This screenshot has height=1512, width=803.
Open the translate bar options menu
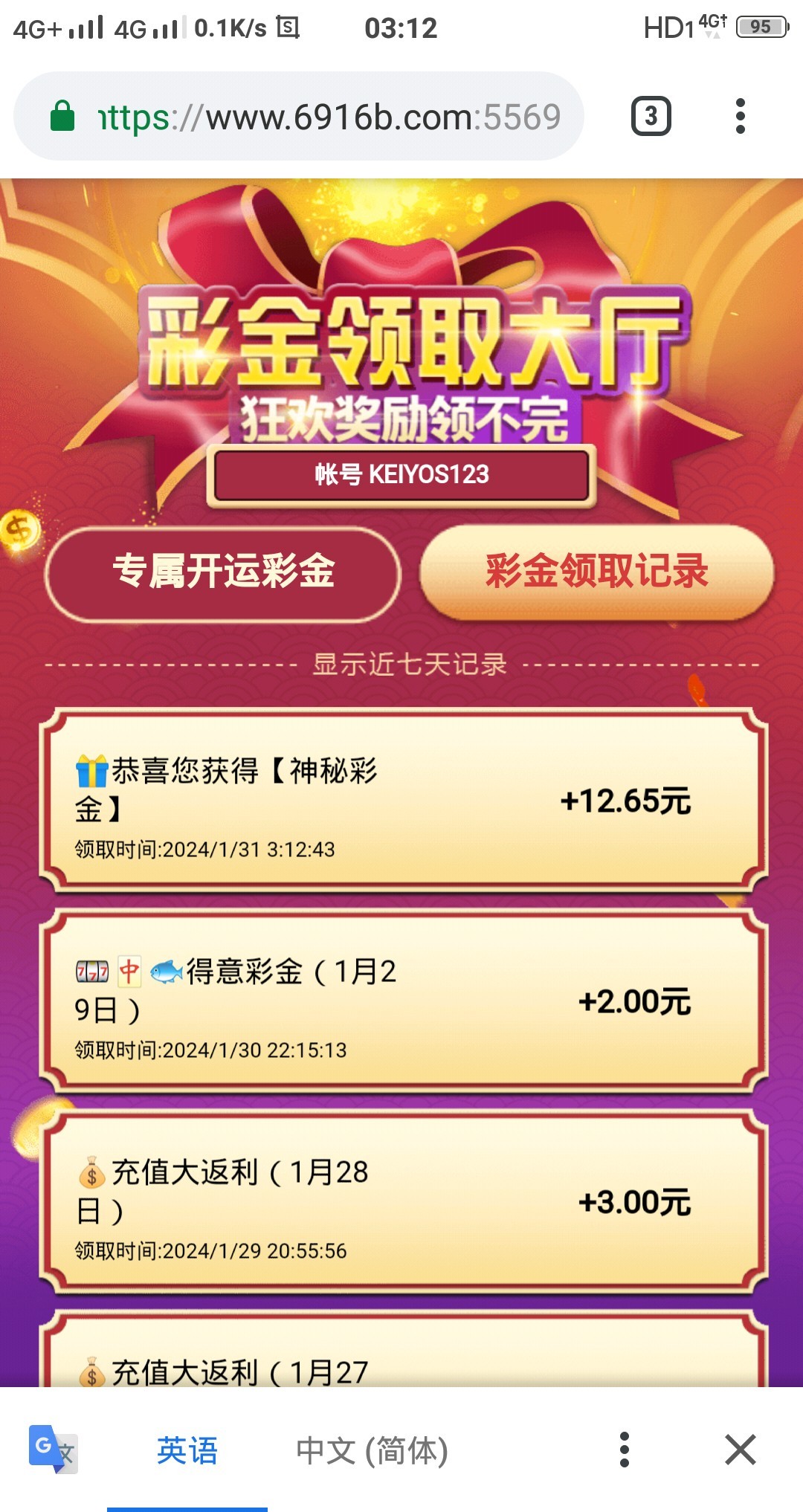(625, 1450)
